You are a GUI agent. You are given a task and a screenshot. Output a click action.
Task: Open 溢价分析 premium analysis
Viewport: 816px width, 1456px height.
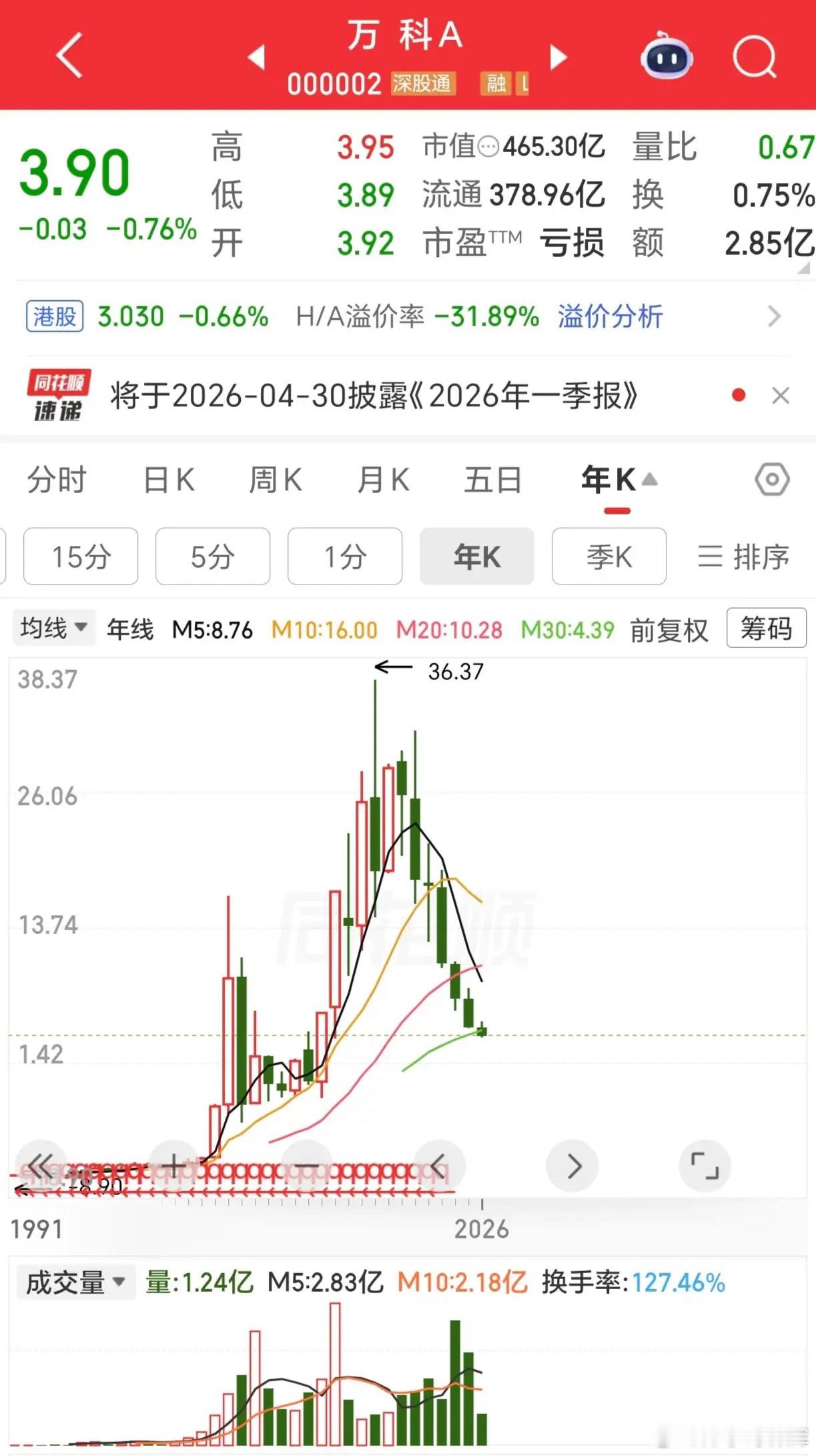coord(609,318)
